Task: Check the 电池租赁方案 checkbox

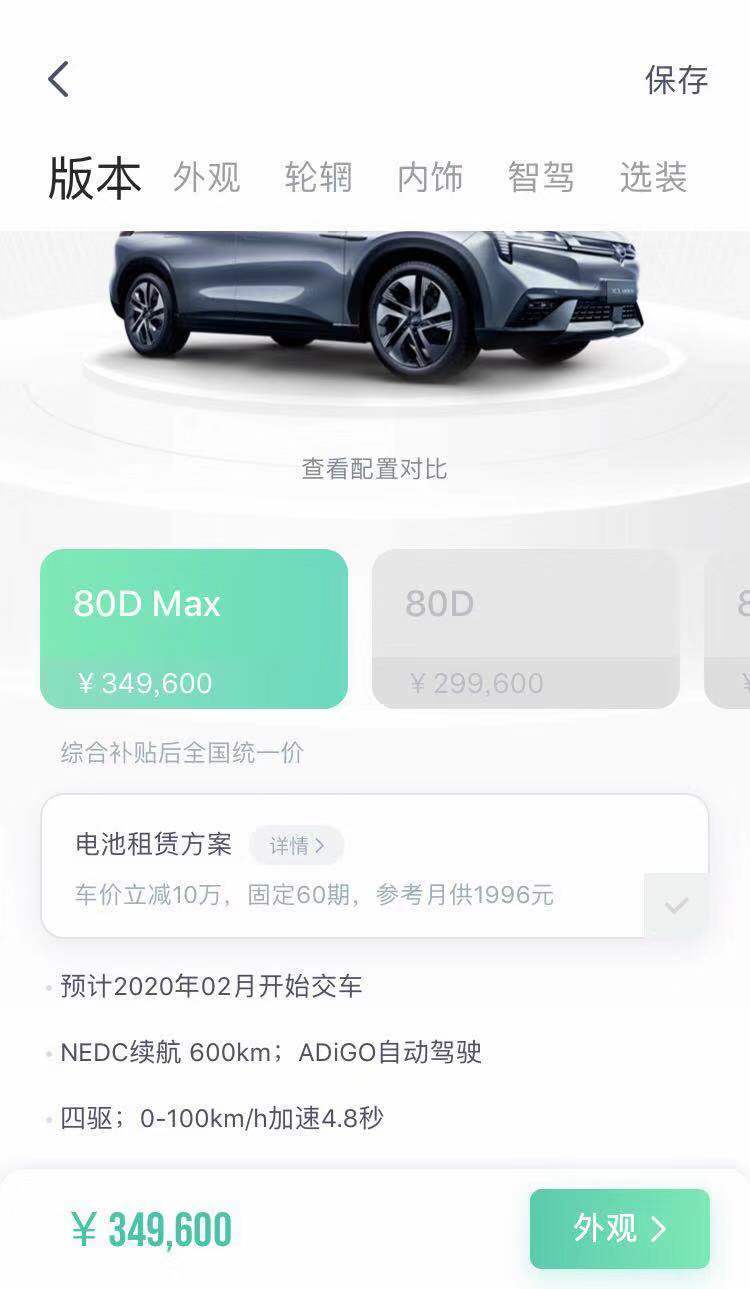Action: click(x=676, y=906)
